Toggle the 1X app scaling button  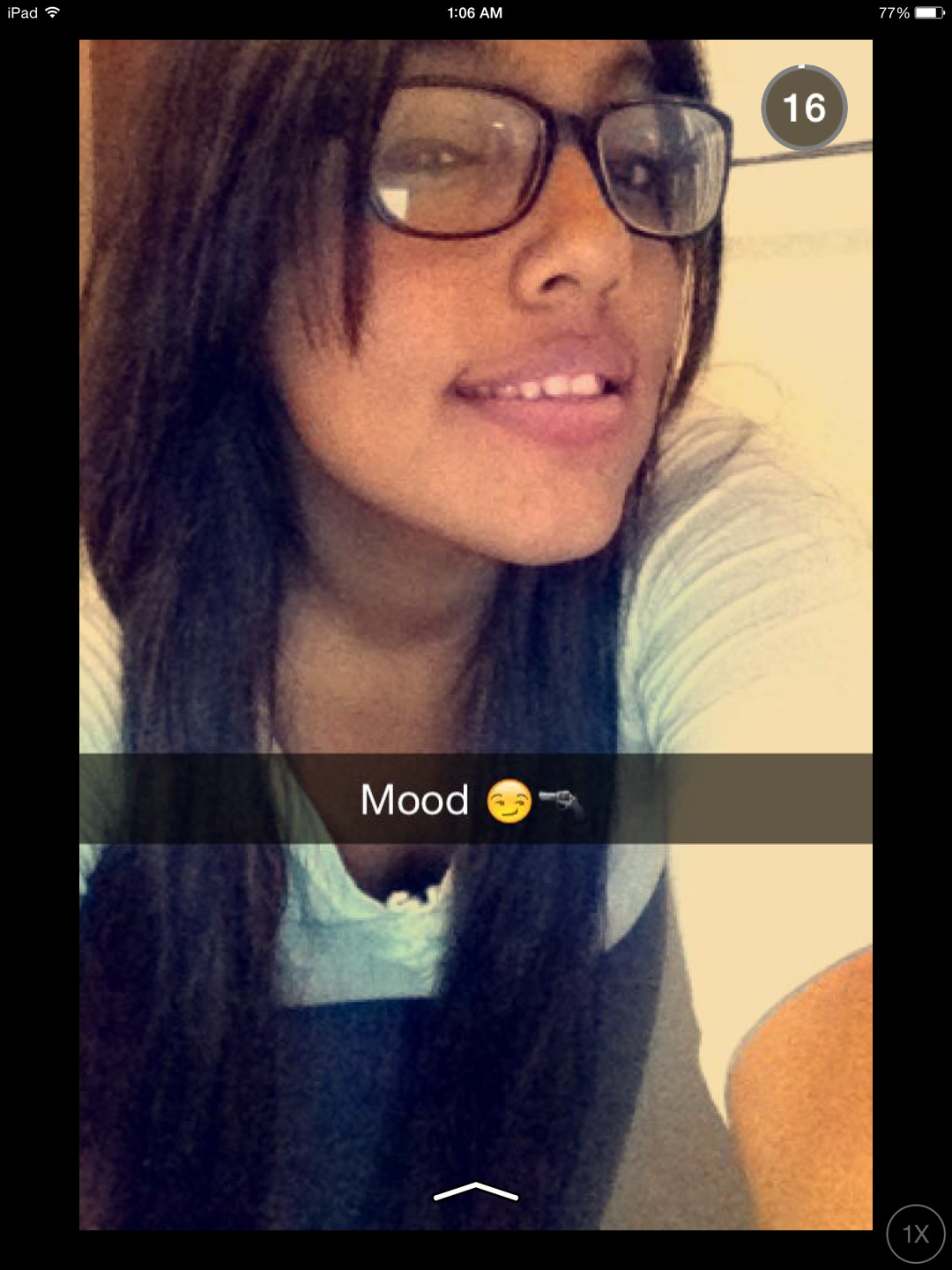click(915, 1234)
